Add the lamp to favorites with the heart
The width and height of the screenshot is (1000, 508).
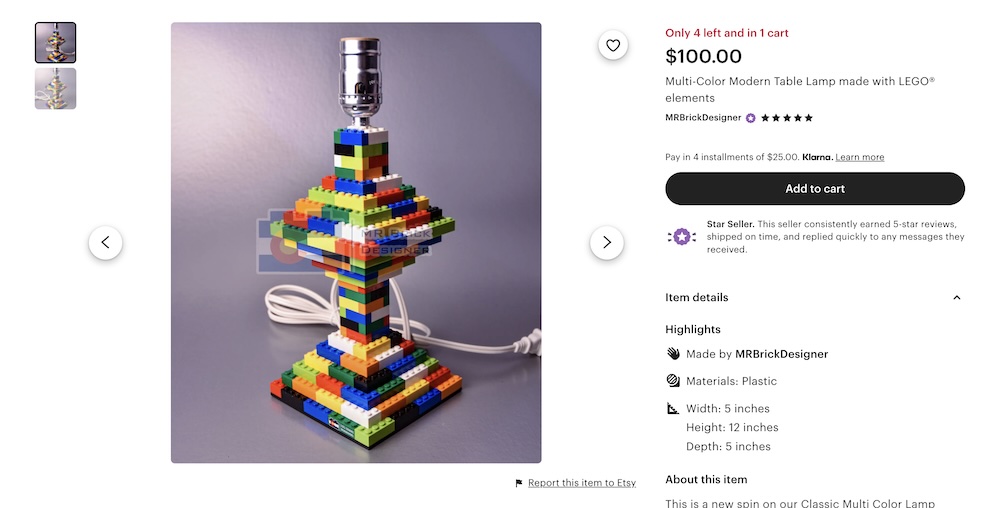[613, 45]
